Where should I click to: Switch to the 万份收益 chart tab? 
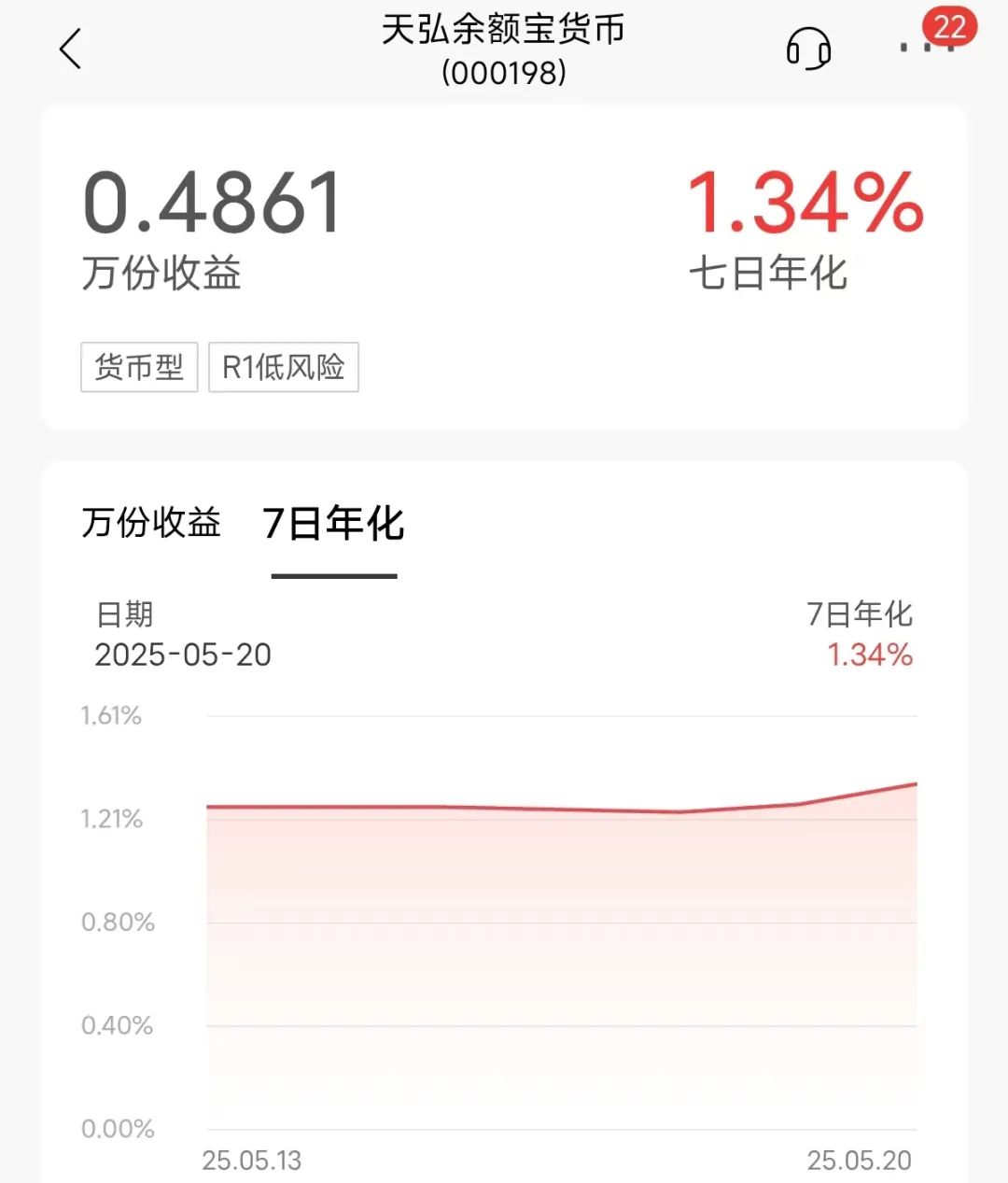pos(151,522)
